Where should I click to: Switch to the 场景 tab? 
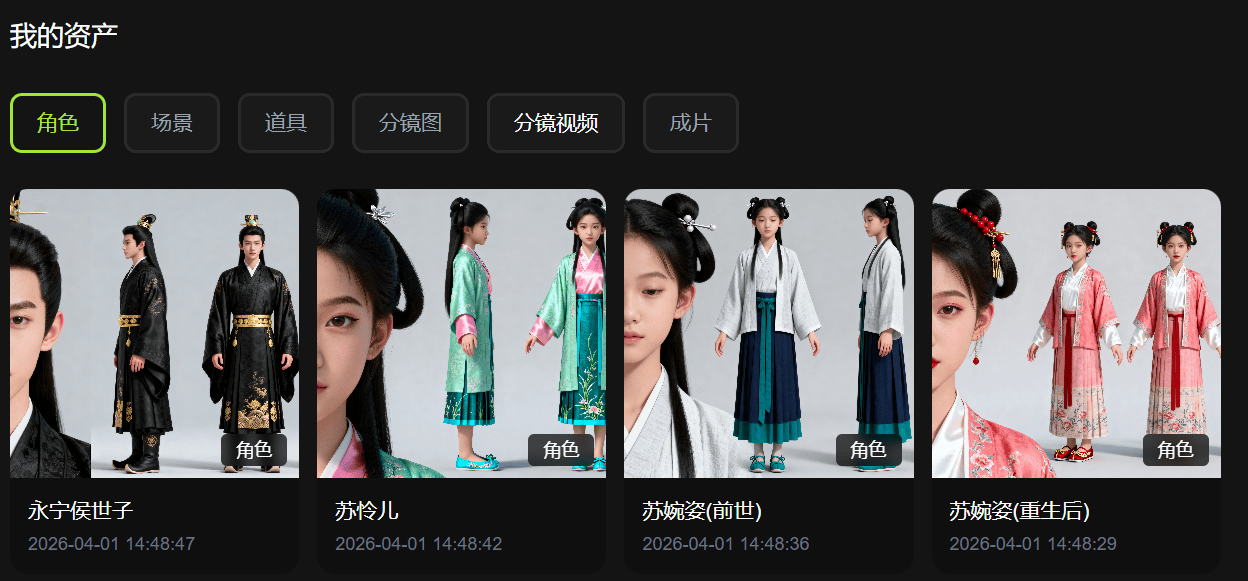tap(172, 123)
